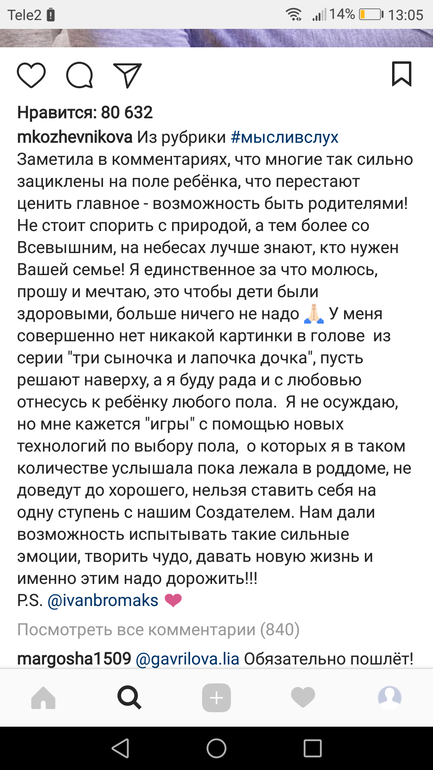Create a new post with the plus tab
The height and width of the screenshot is (770, 433).
tap(216, 697)
